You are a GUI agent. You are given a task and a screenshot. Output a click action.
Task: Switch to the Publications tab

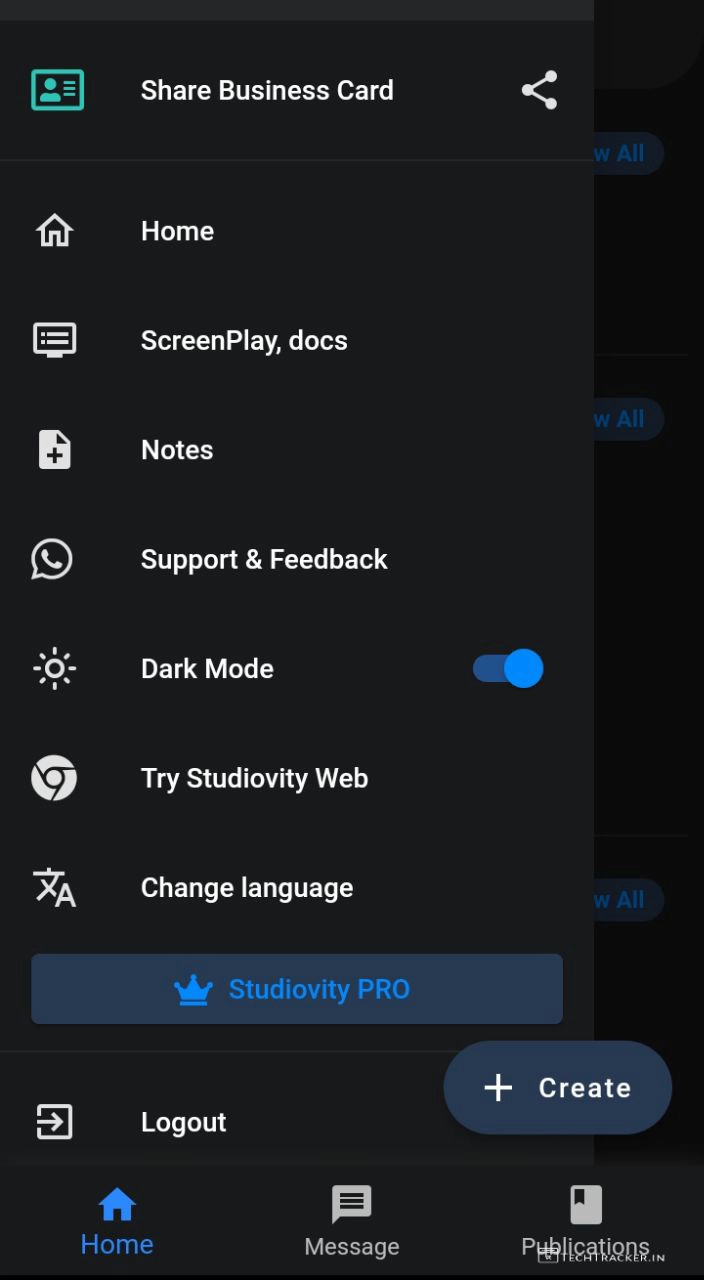tap(586, 1221)
